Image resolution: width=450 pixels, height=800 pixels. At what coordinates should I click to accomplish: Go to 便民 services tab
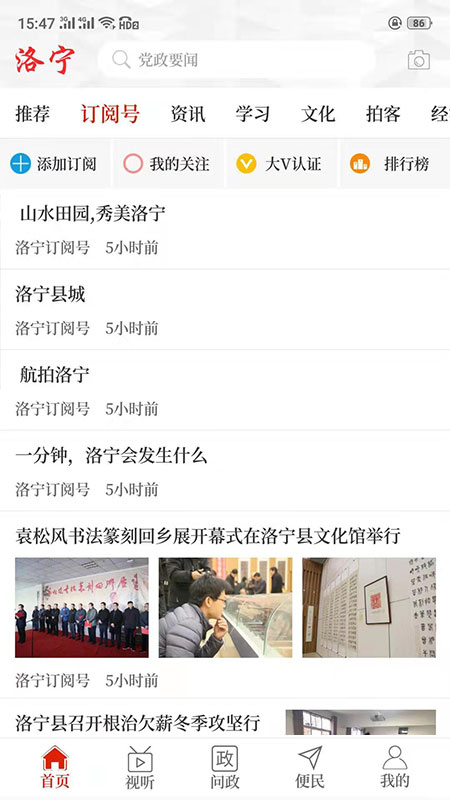(310, 767)
